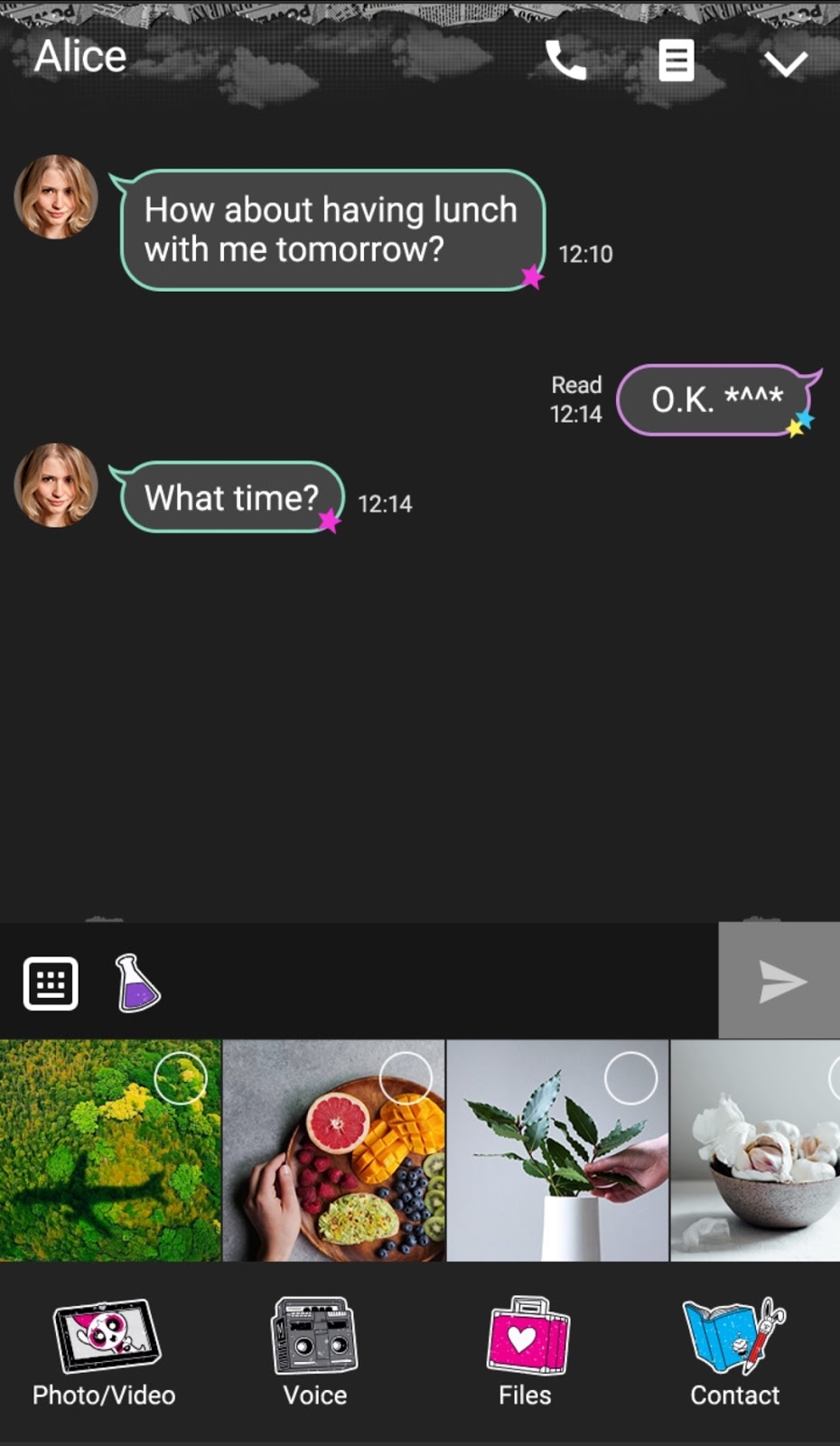Viewport: 840px width, 1446px height.
Task: Choose the Voice attachment option
Action: 314,1353
